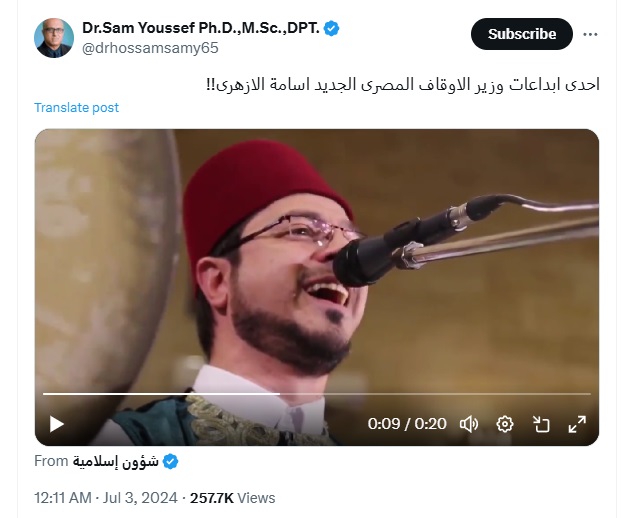Open video settings gear

(505, 424)
